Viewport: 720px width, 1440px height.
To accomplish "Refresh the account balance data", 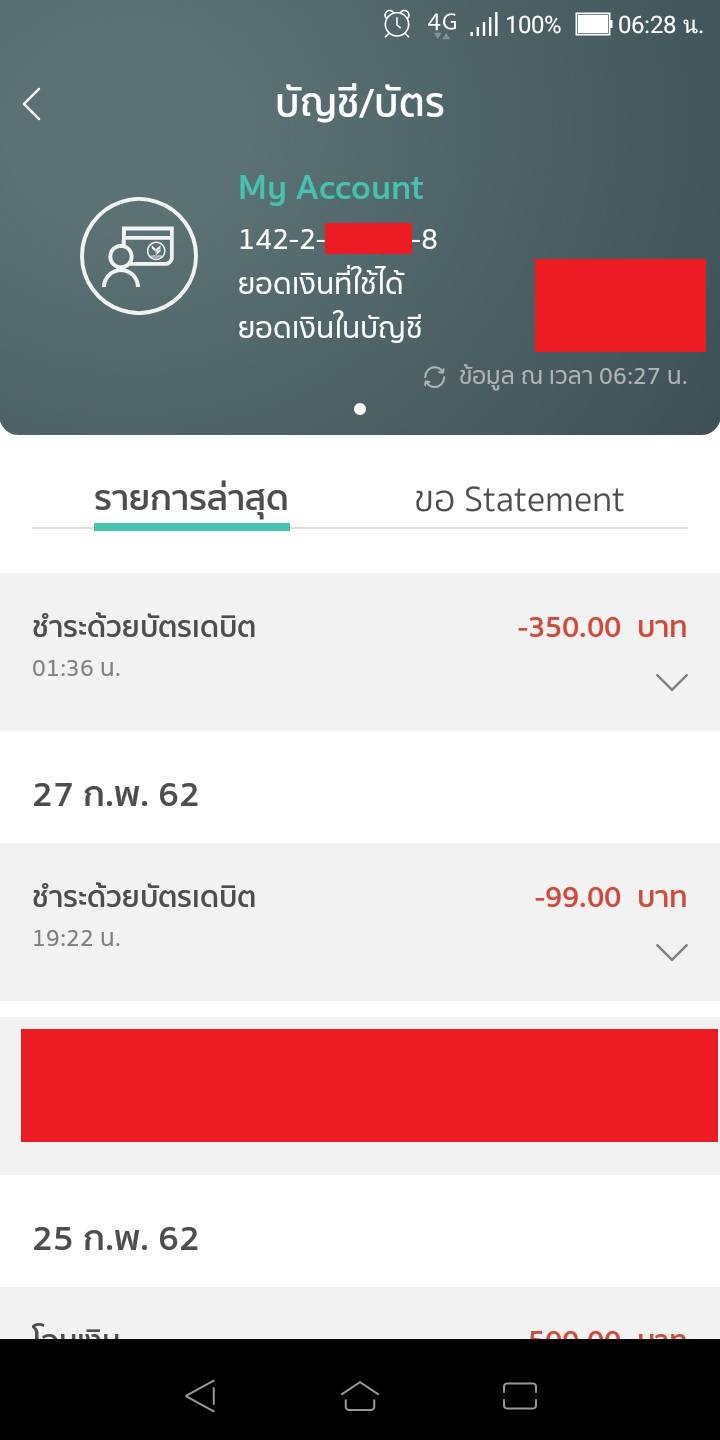I will coord(434,377).
